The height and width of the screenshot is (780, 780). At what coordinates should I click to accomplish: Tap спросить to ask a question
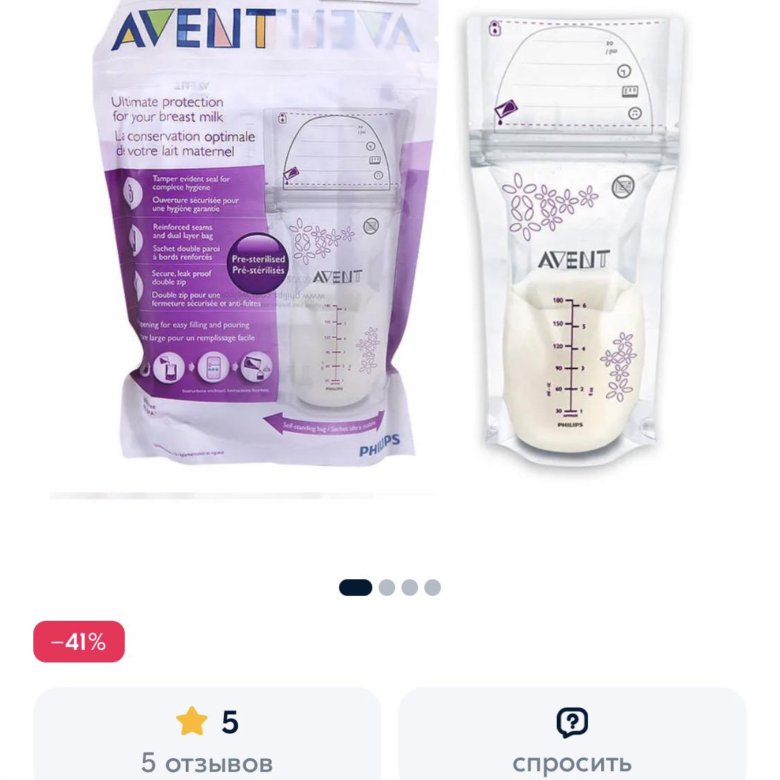[x=572, y=738]
